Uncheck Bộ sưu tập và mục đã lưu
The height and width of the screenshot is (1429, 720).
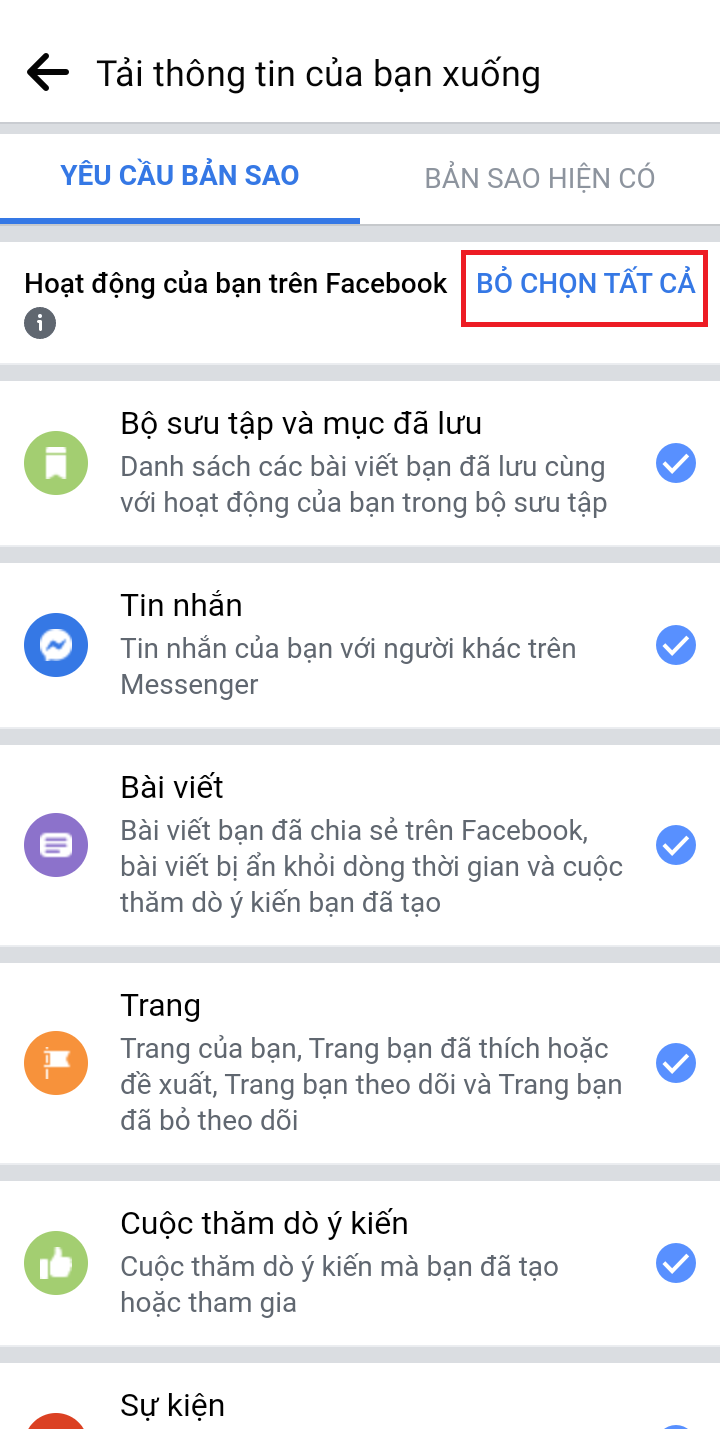(676, 463)
